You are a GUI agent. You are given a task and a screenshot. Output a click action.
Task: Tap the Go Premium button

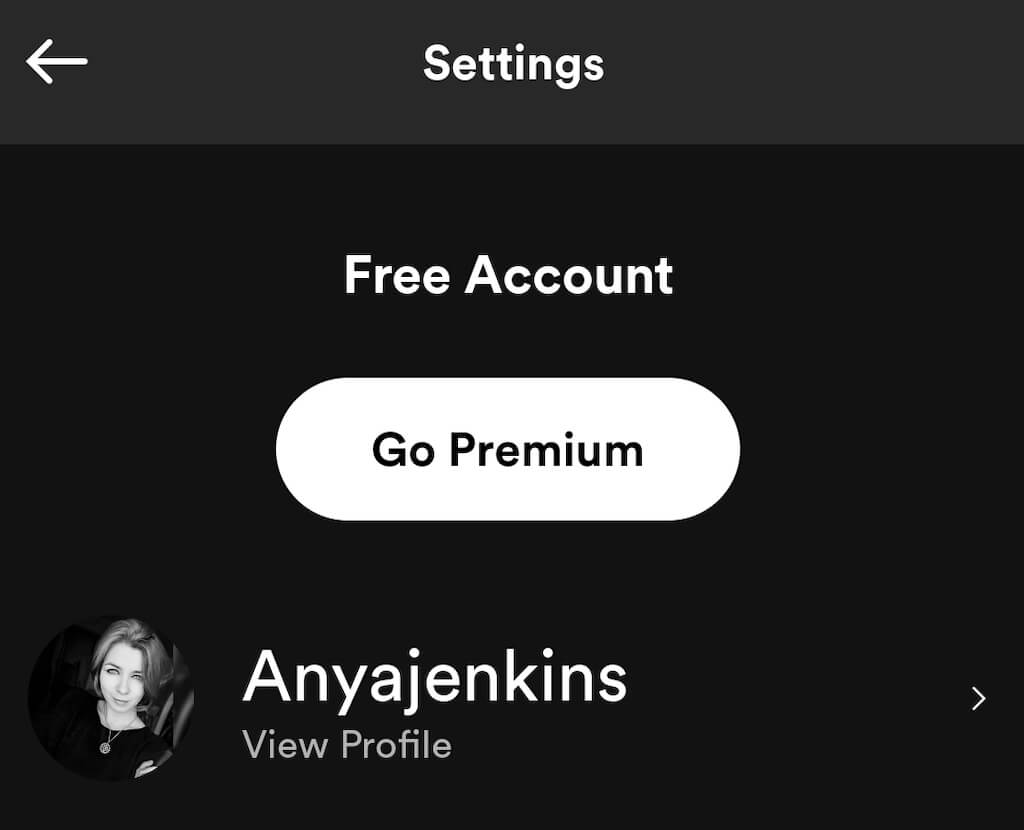pyautogui.click(x=508, y=450)
